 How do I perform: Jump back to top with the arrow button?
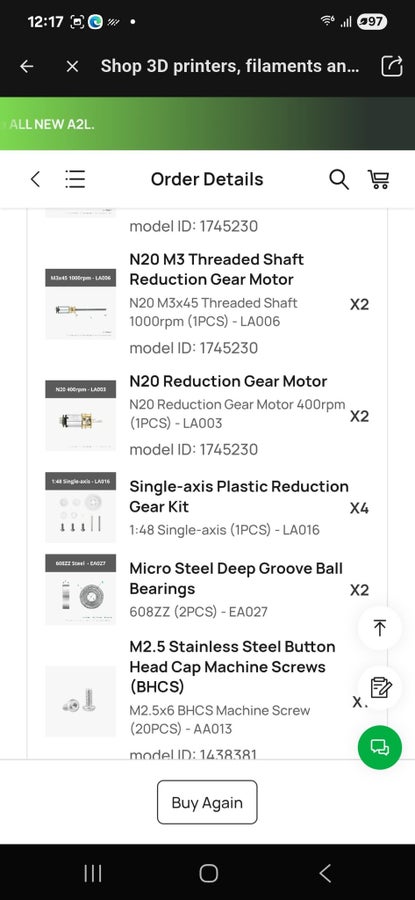point(379,627)
